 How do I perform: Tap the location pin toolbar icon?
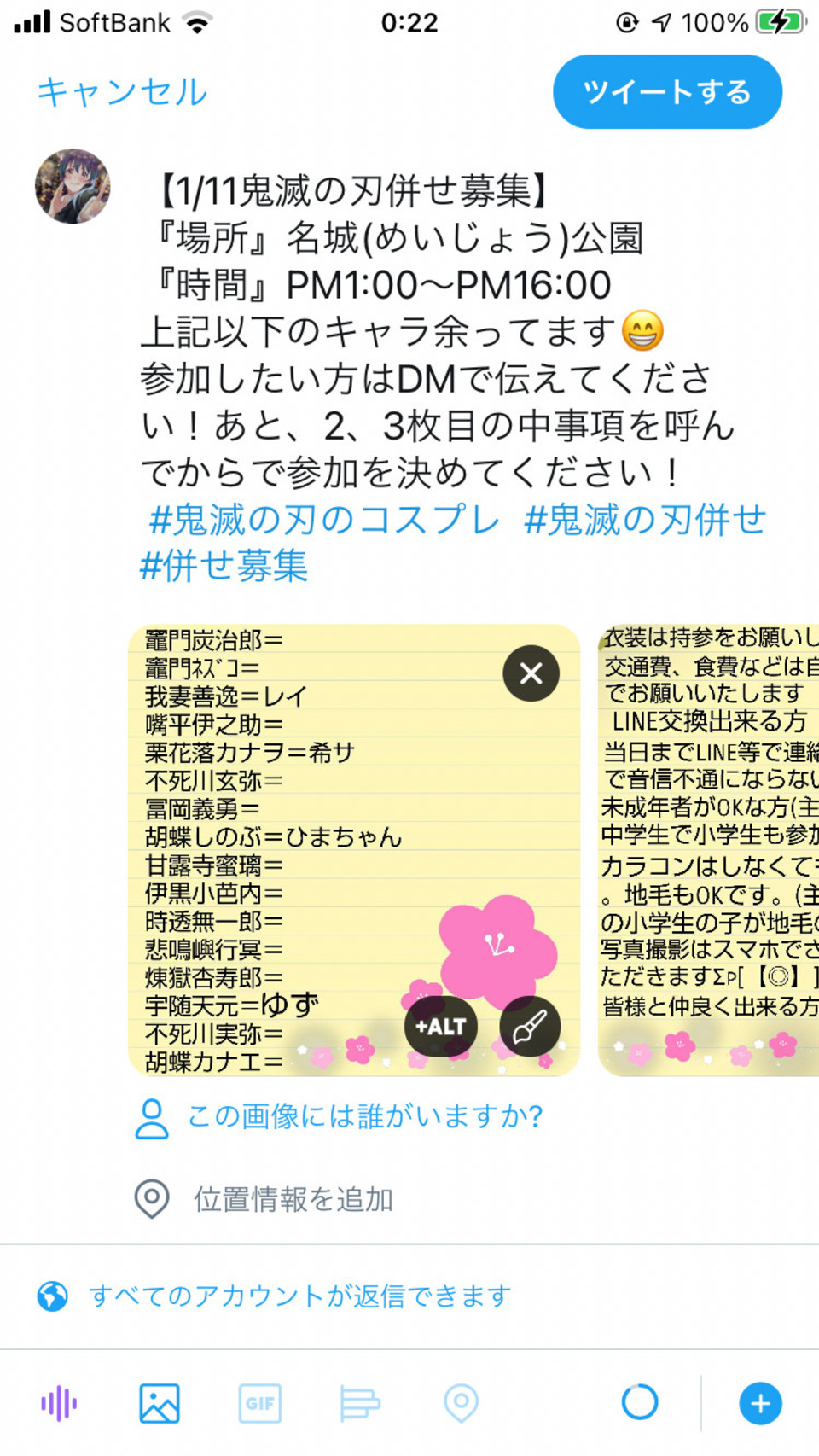pos(461,1403)
